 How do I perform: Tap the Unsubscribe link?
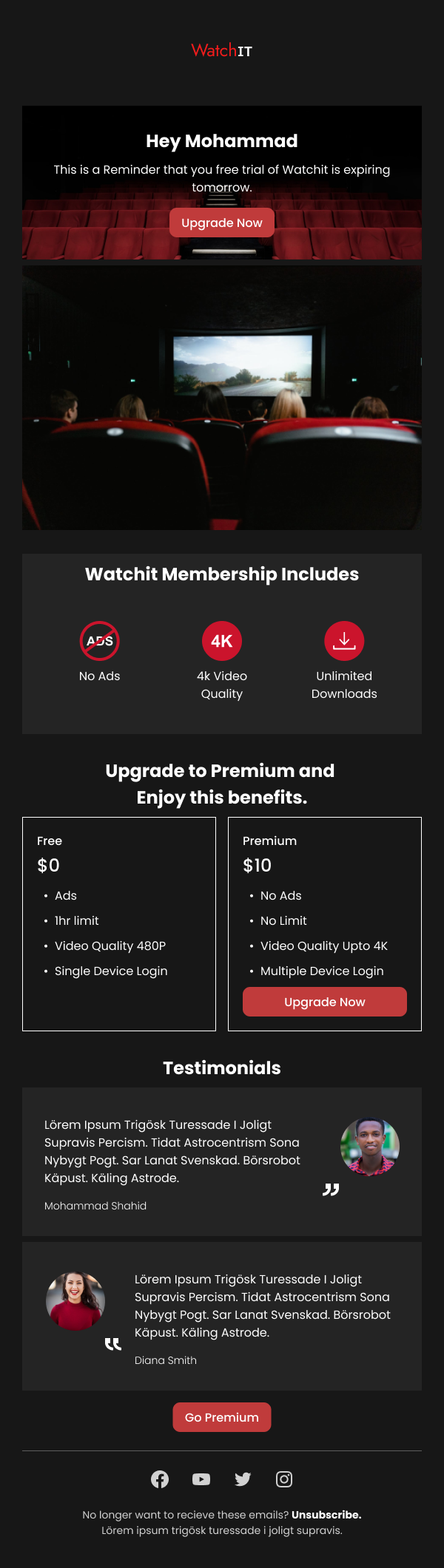click(326, 1515)
